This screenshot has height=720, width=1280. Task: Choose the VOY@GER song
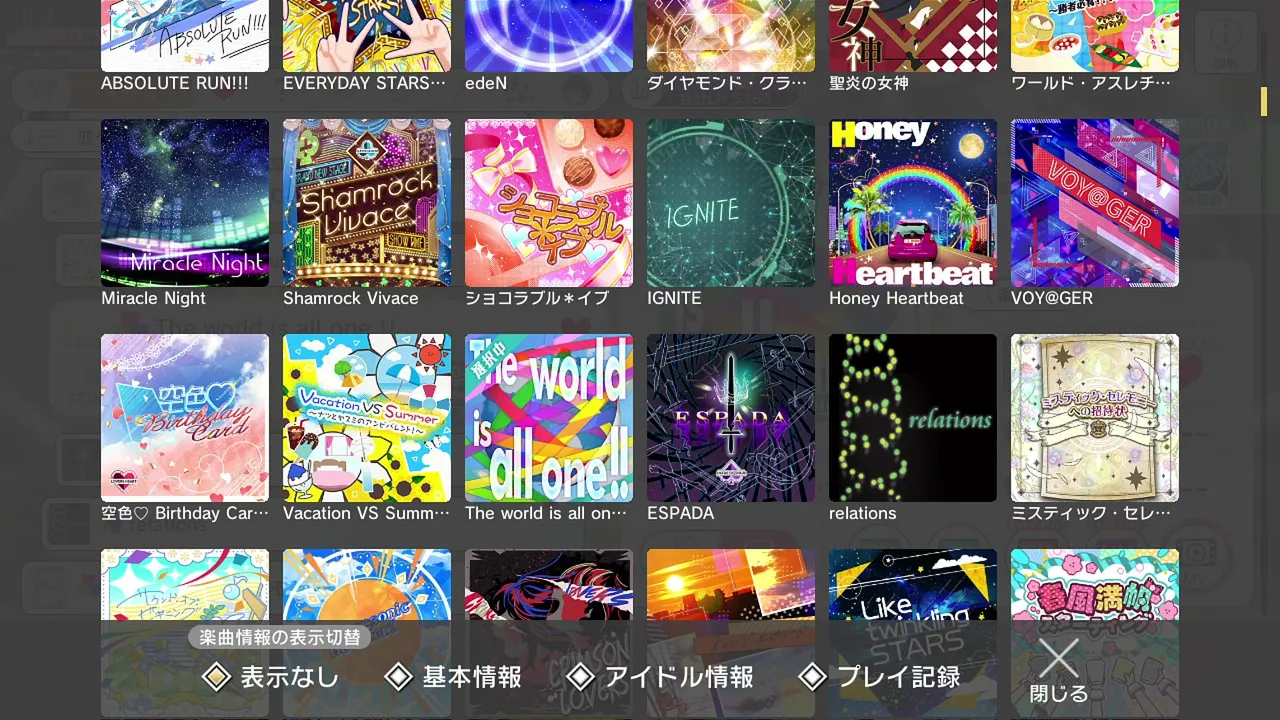tap(1095, 203)
